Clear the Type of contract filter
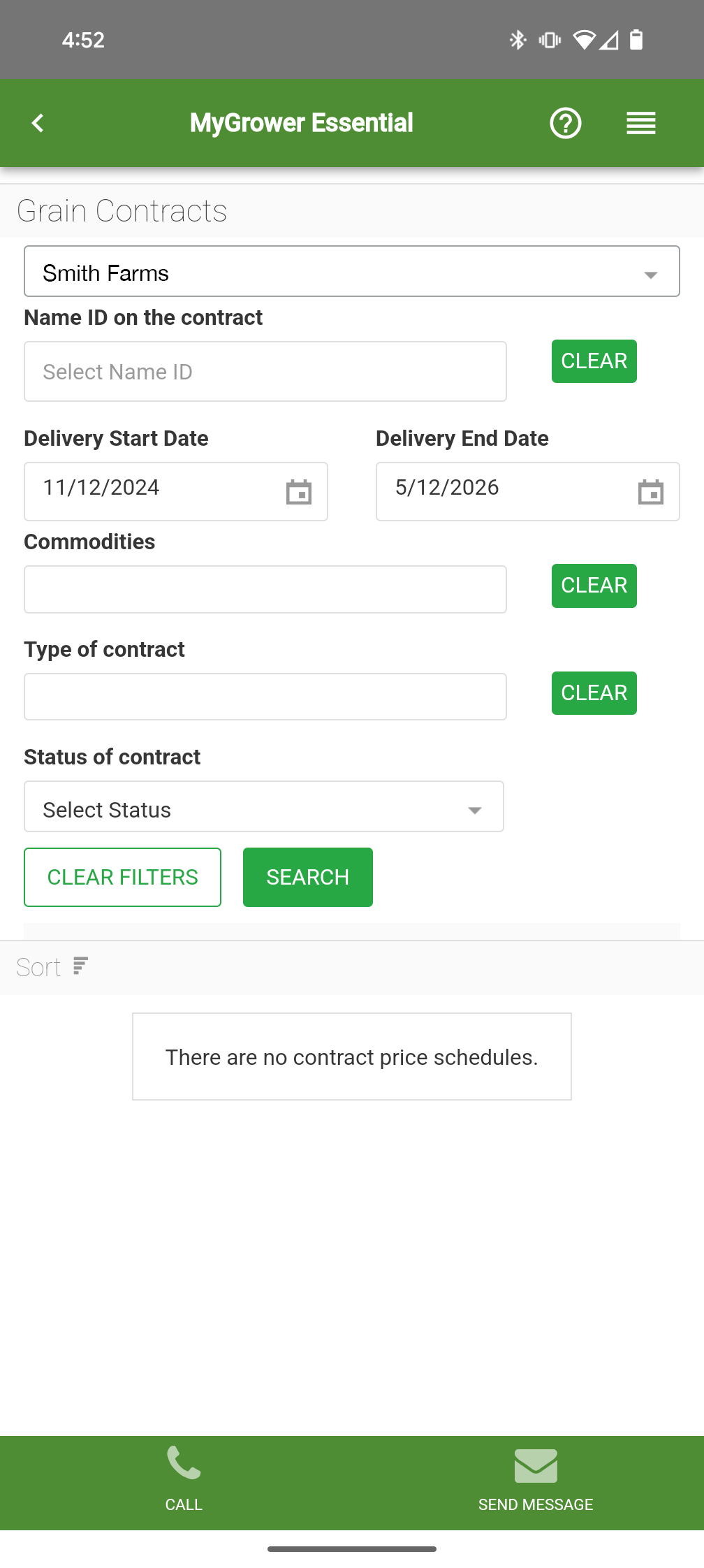This screenshot has height=1568, width=704. pyautogui.click(x=594, y=693)
